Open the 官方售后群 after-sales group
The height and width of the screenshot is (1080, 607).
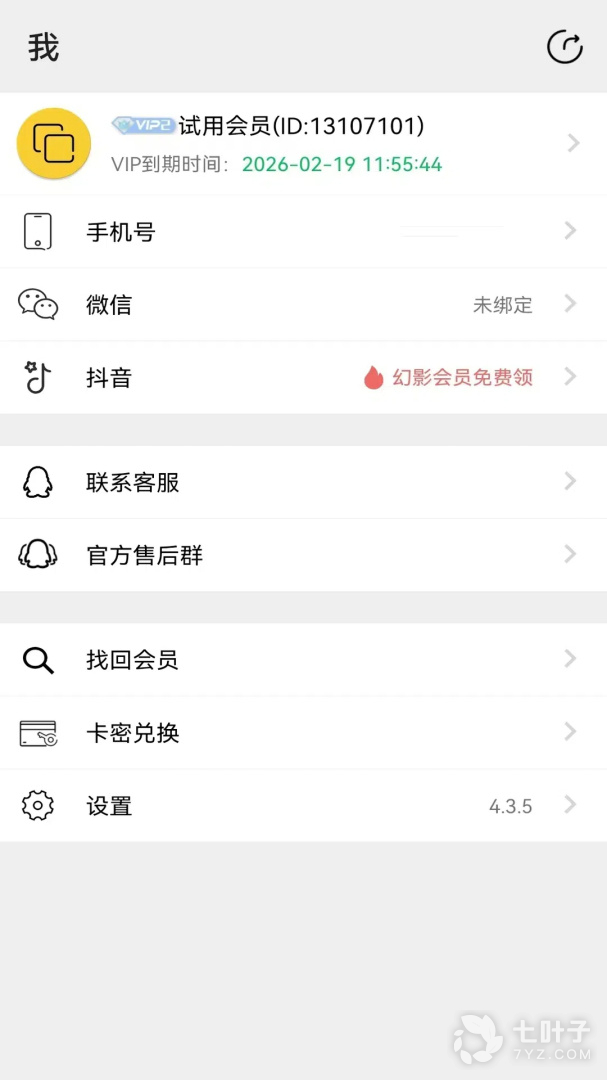click(303, 555)
